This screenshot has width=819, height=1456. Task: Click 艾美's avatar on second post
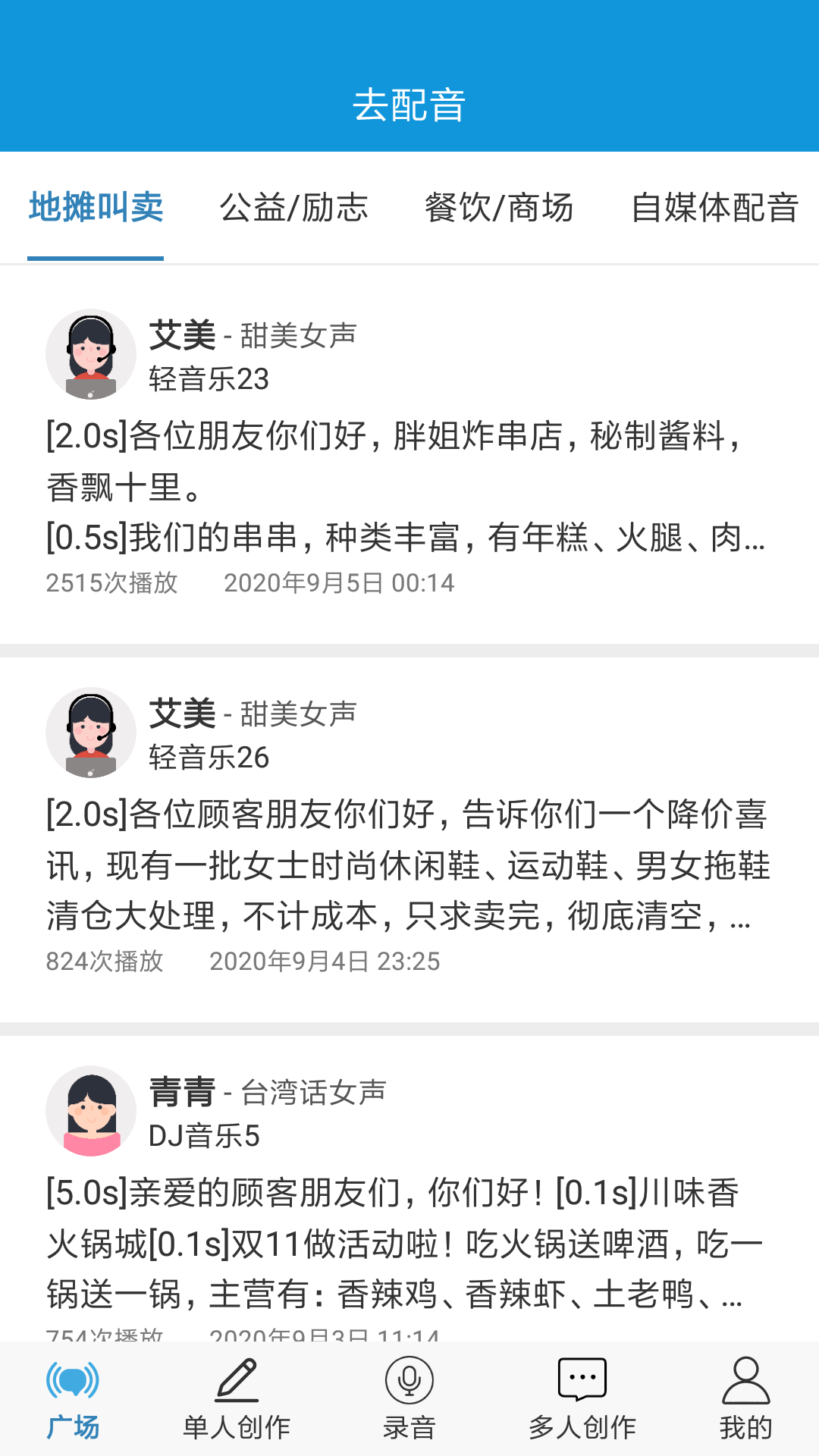pos(90,730)
